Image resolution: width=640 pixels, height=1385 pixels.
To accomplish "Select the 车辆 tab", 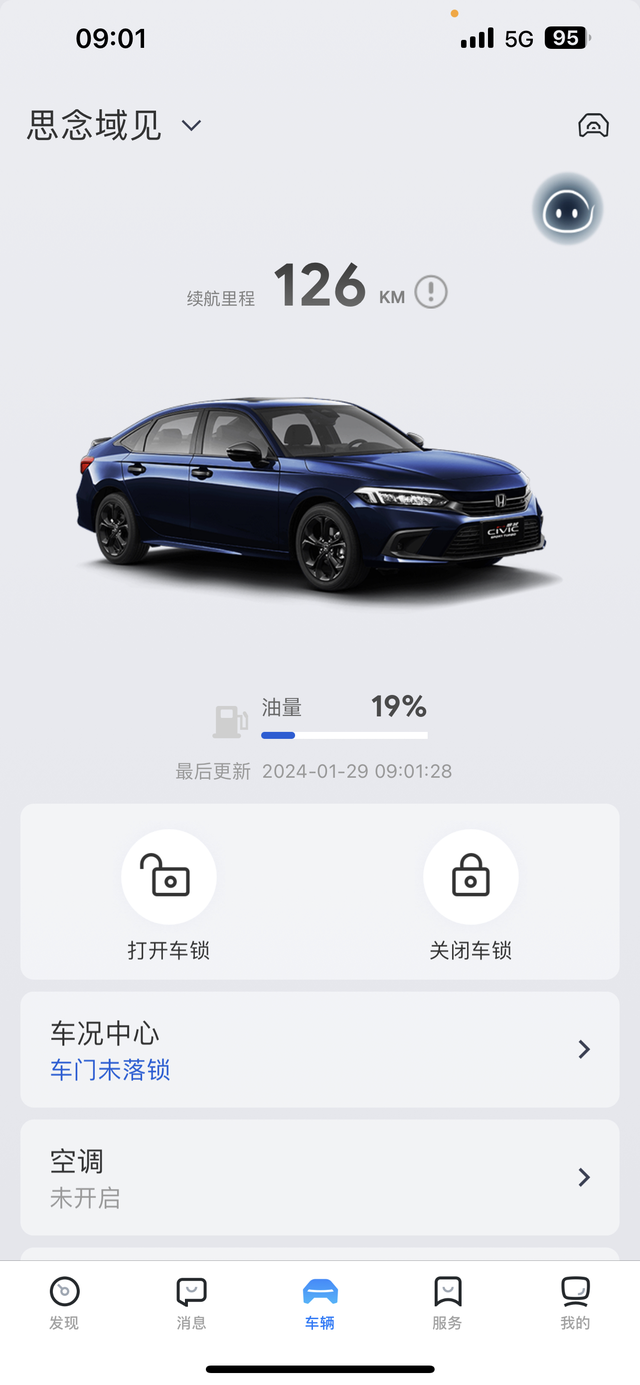I will (x=320, y=1302).
